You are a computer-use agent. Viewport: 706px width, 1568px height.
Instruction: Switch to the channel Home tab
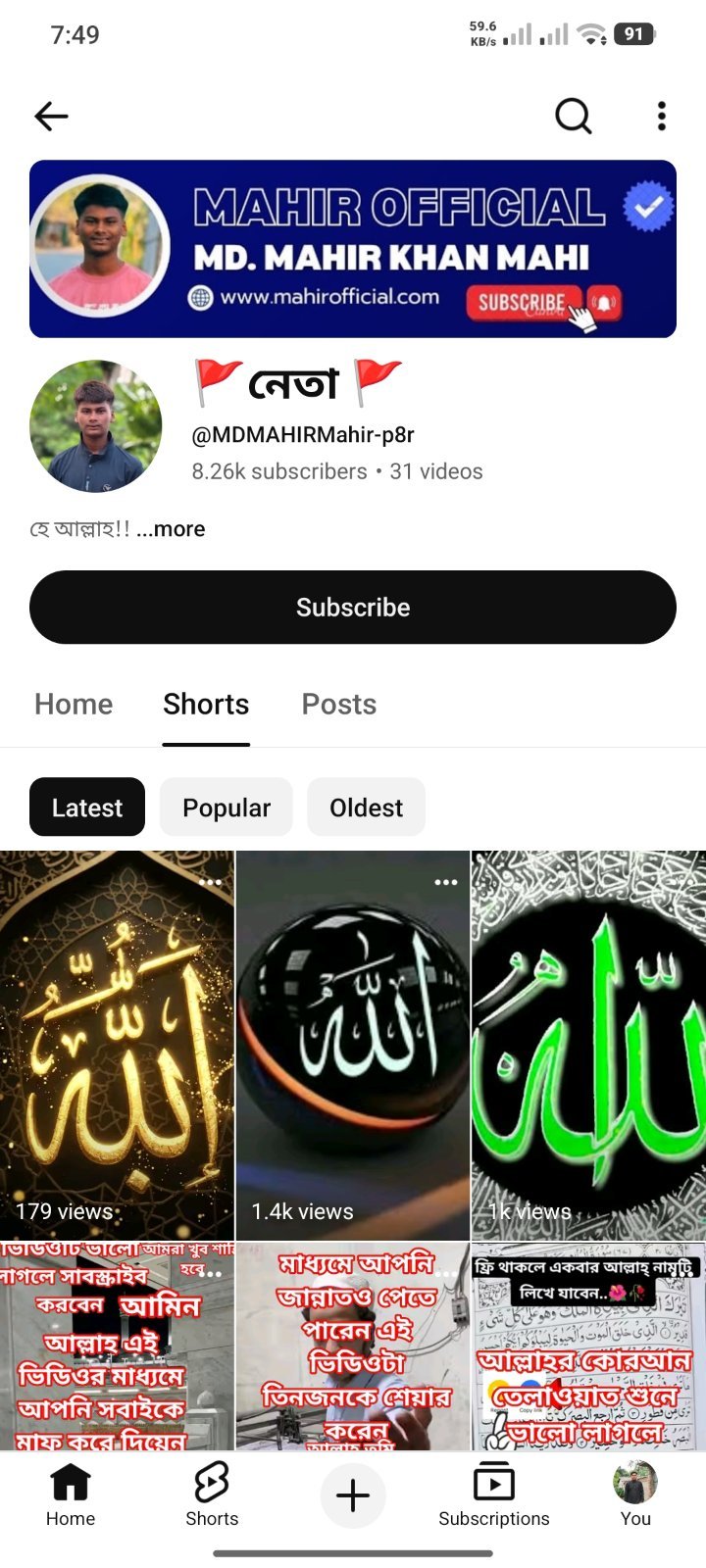click(x=74, y=705)
